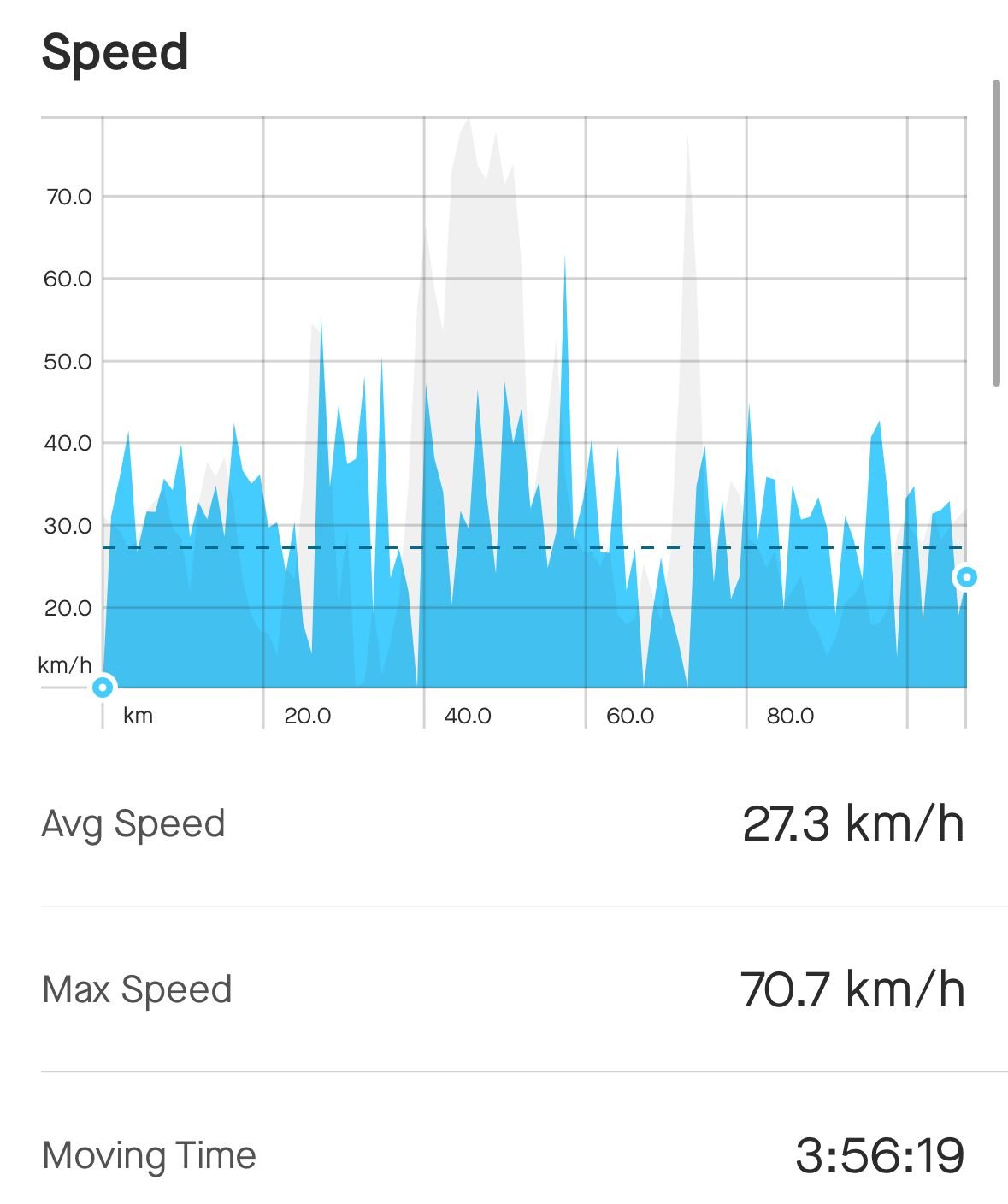The height and width of the screenshot is (1204, 1008).
Task: Tap the page scrollbar thumb
Action: [x=996, y=233]
